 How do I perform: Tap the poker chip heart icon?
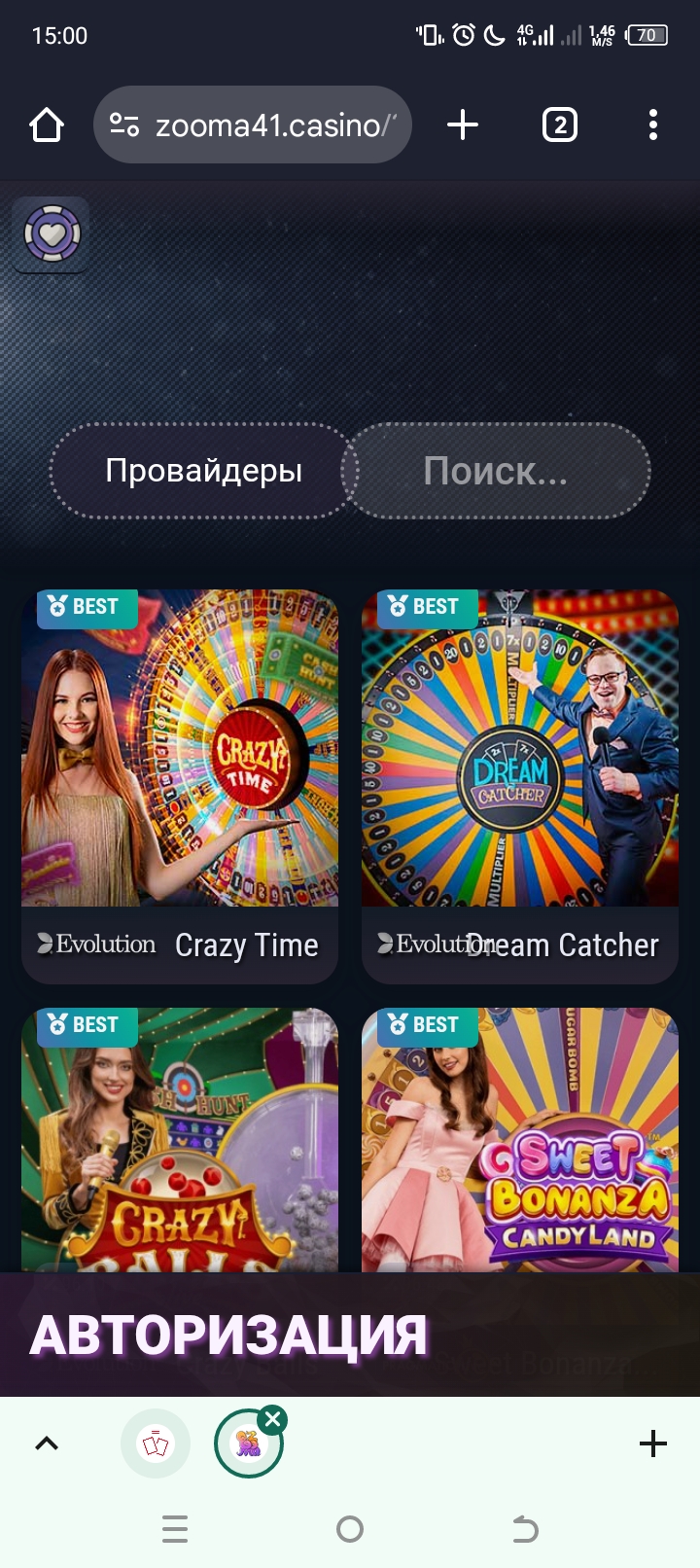(x=52, y=234)
